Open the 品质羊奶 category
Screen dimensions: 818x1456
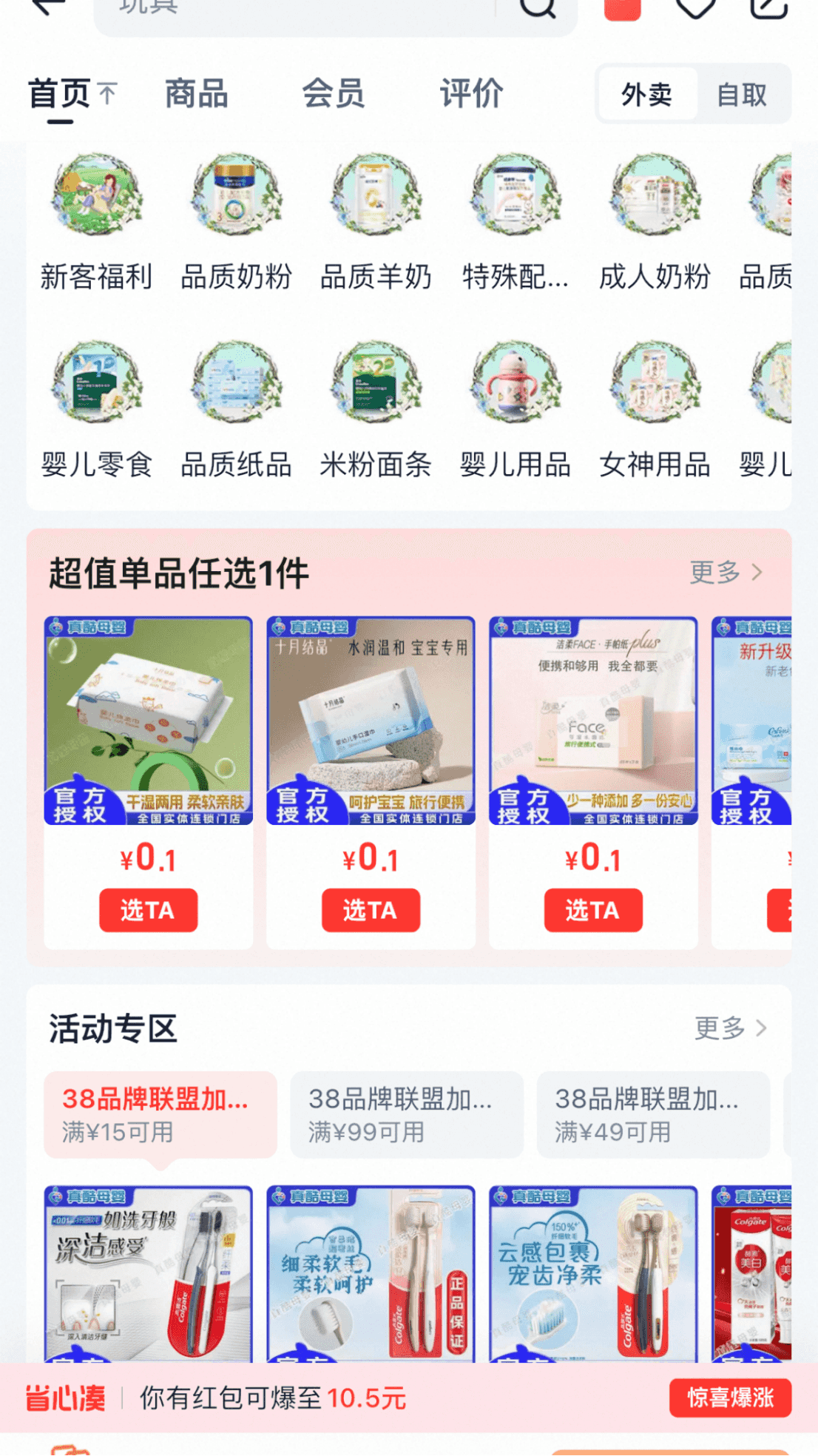376,223
